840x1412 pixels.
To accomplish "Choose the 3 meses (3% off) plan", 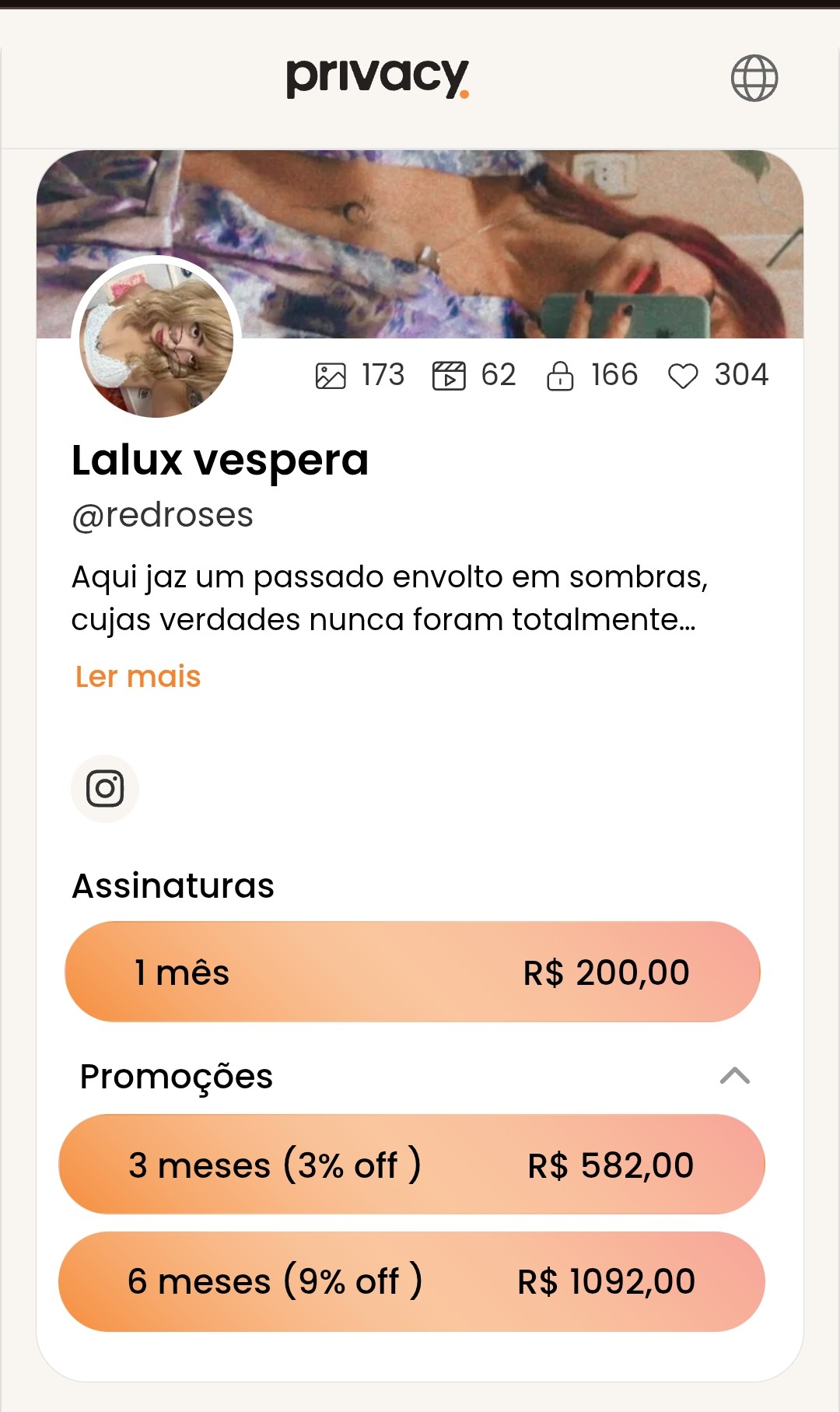I will coord(412,1165).
